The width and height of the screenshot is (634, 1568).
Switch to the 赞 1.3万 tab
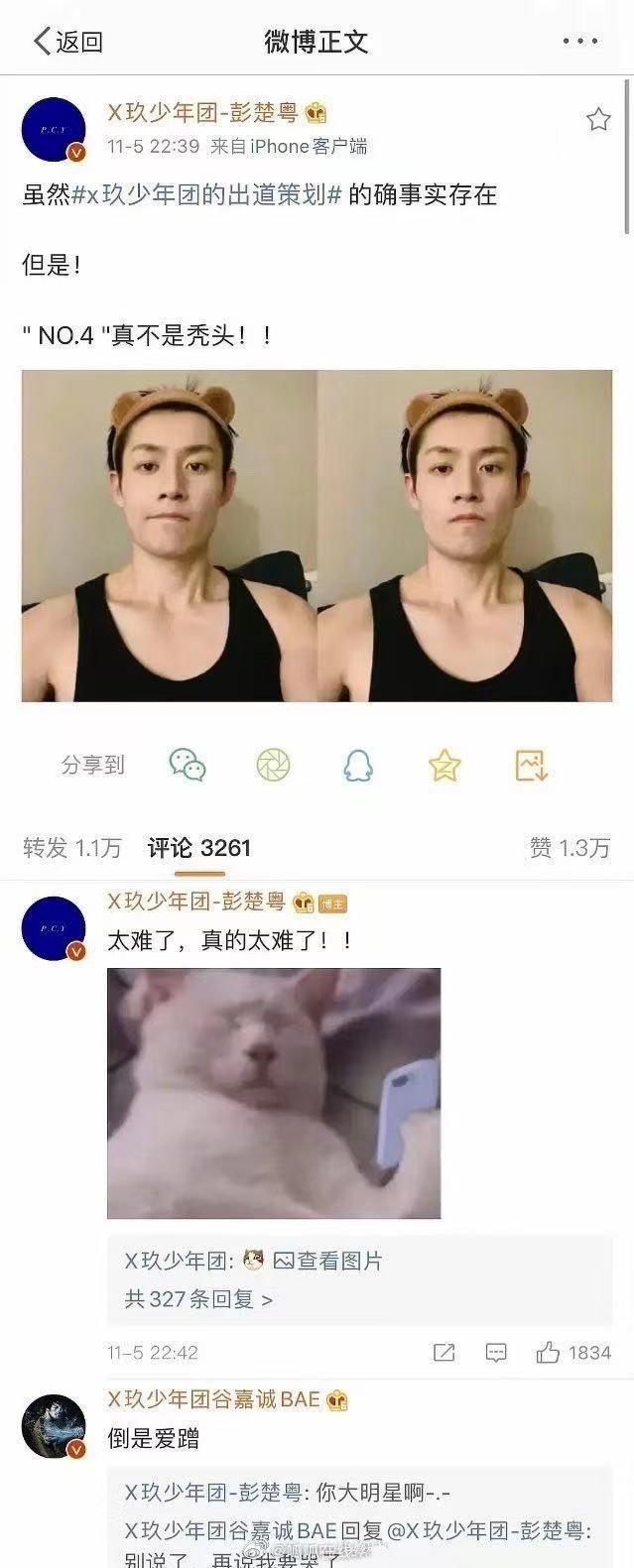coord(570,848)
